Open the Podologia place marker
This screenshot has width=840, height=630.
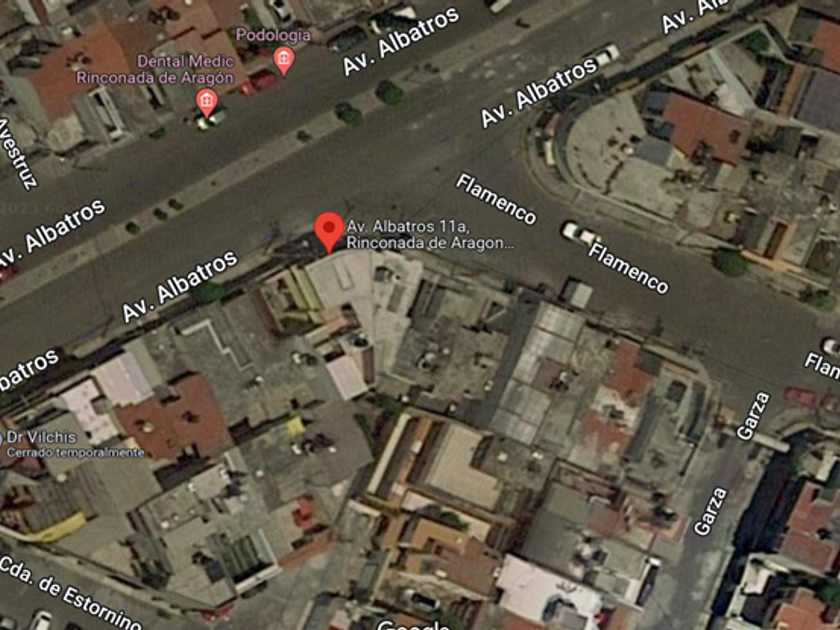click(x=284, y=61)
